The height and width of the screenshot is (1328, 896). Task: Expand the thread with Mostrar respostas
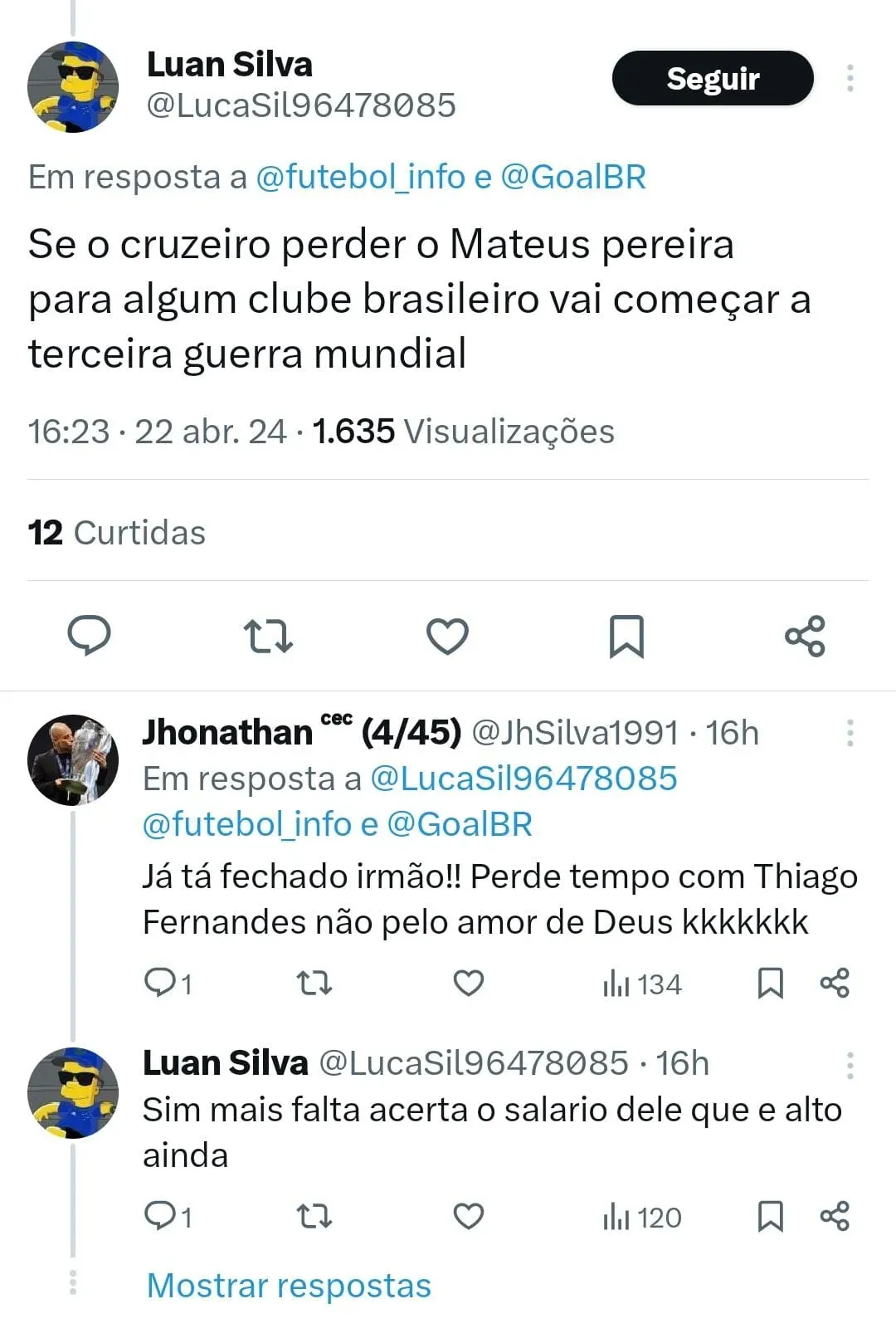(289, 1286)
